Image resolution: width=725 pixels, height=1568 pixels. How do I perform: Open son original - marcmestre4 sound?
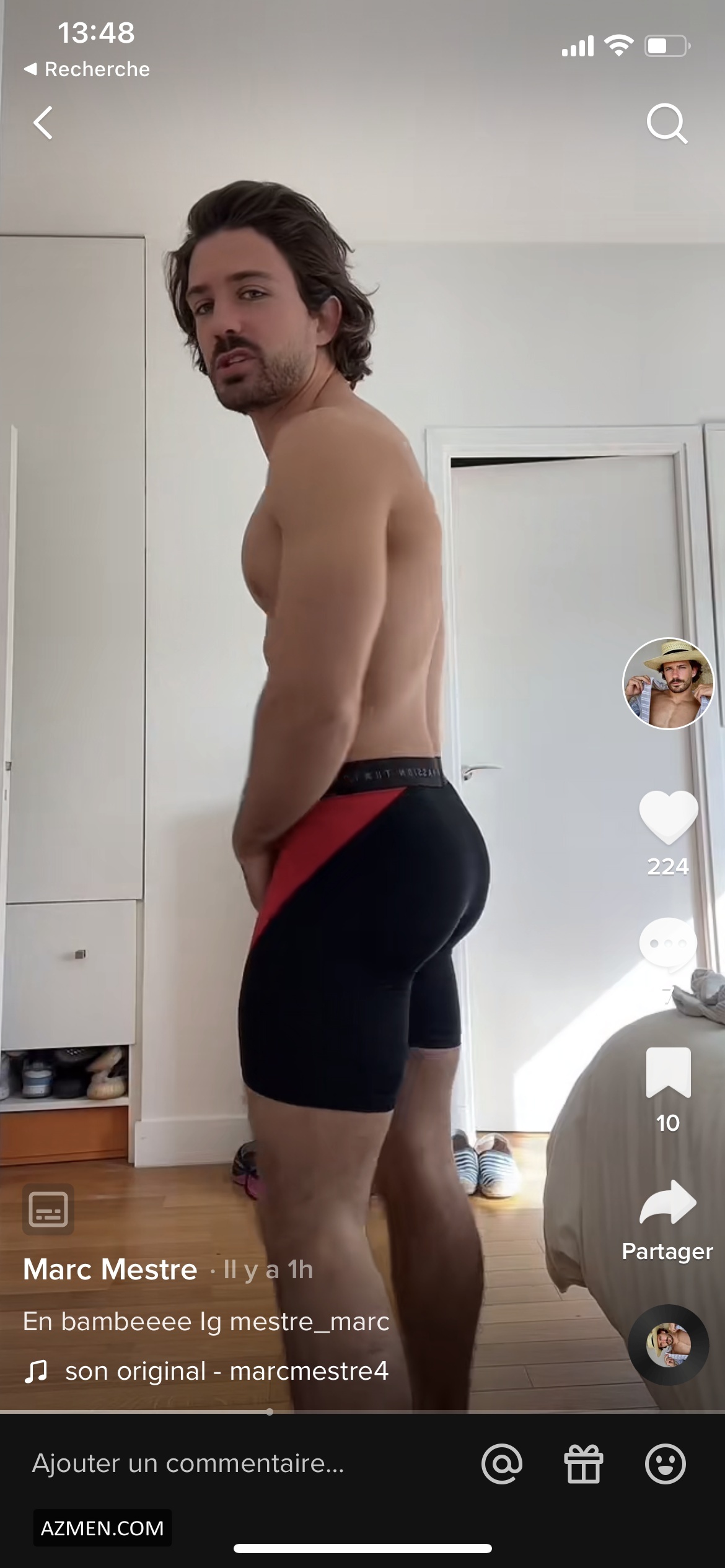[226, 1371]
